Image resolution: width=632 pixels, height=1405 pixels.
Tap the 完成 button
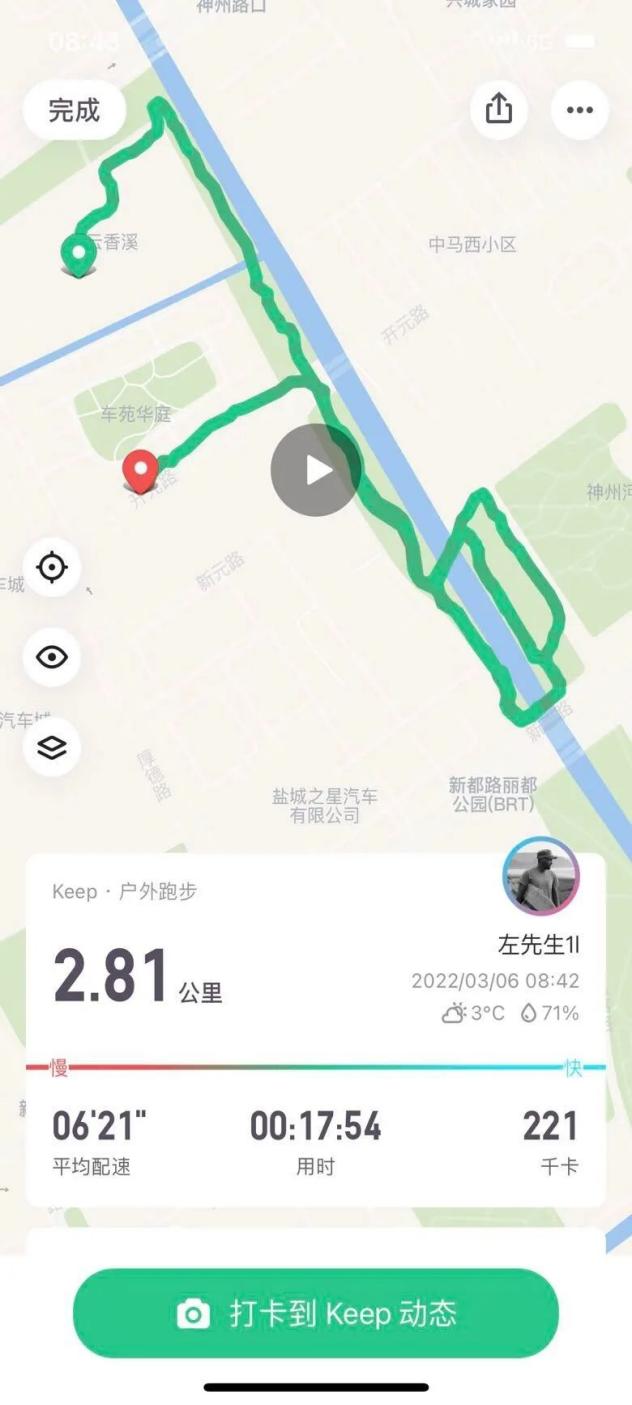[75, 110]
